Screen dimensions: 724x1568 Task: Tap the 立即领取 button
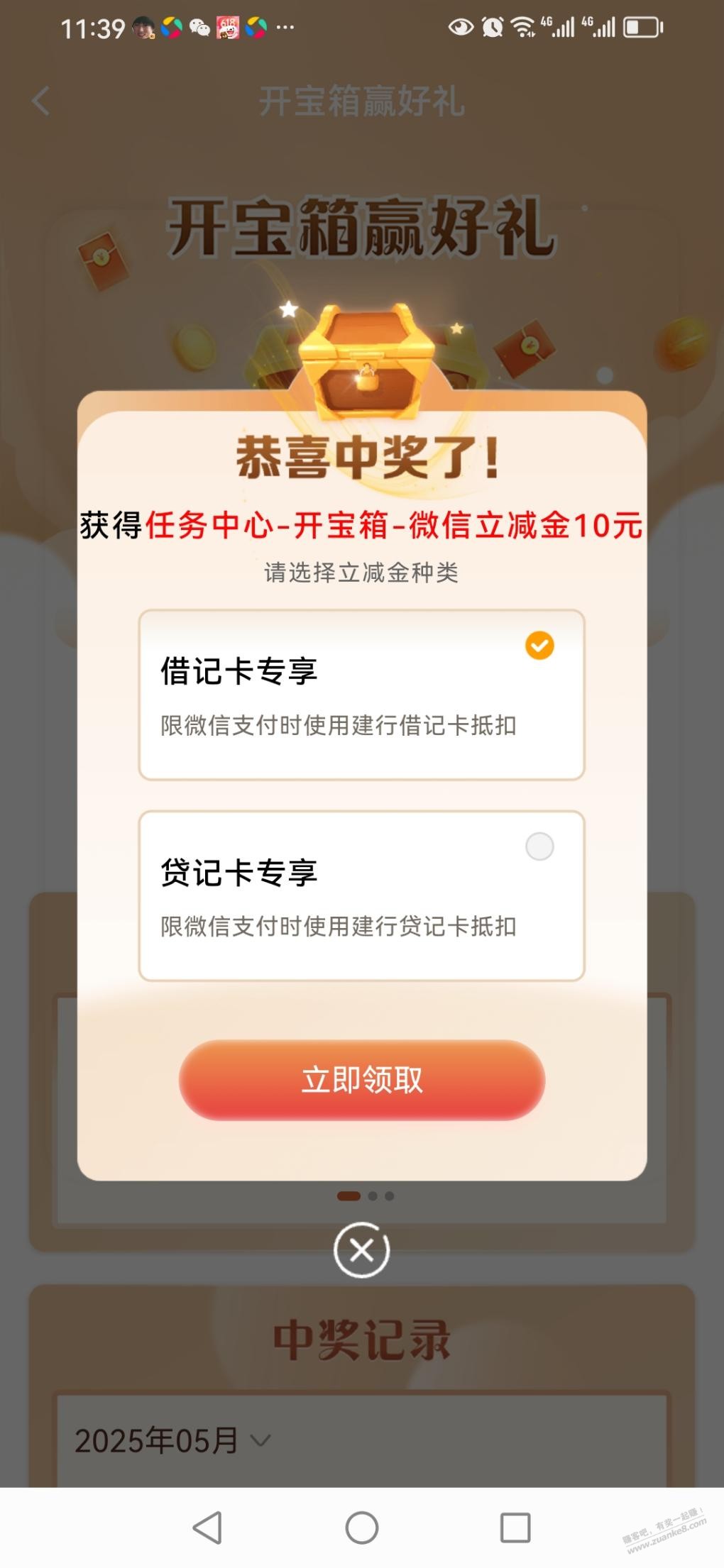(361, 1080)
